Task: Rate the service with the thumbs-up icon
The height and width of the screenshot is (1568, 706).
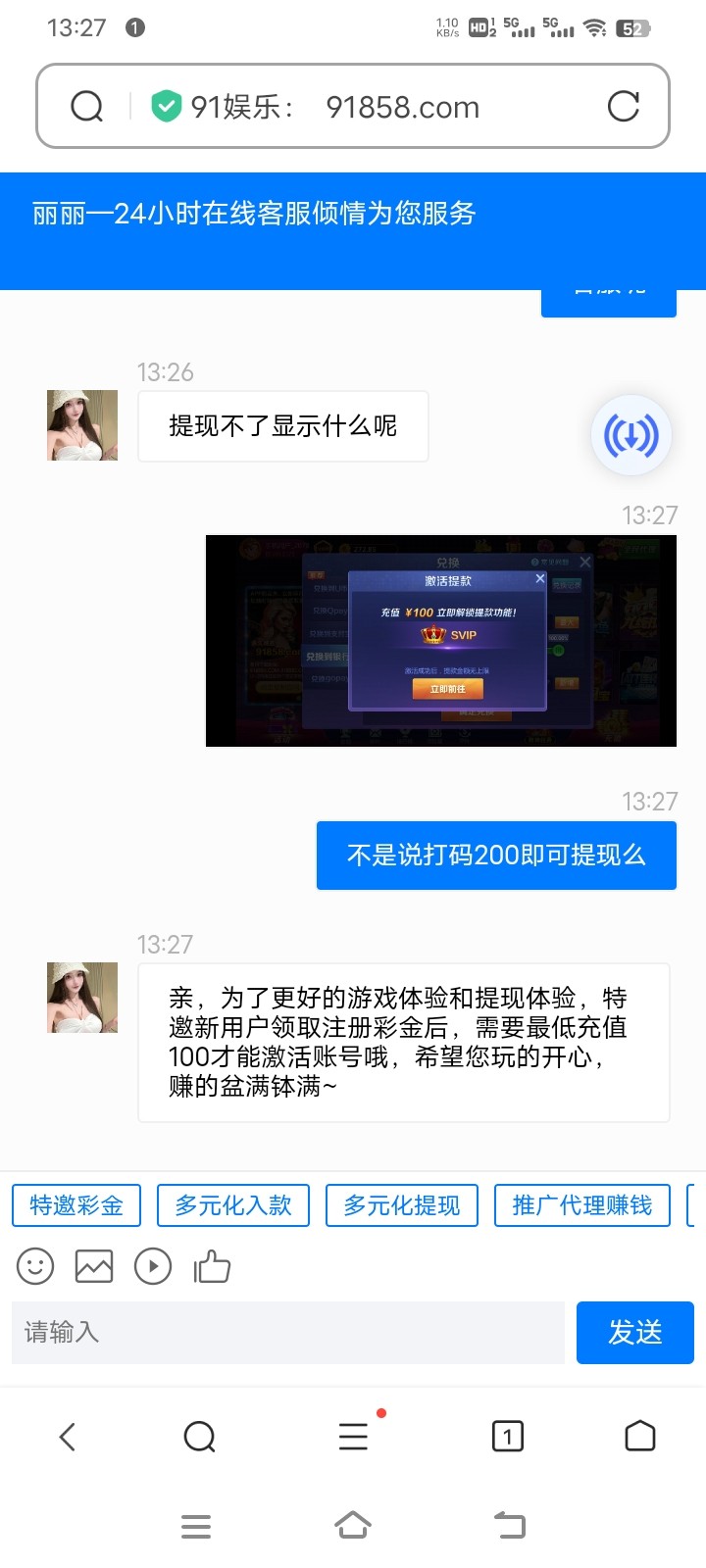Action: pos(212,1266)
